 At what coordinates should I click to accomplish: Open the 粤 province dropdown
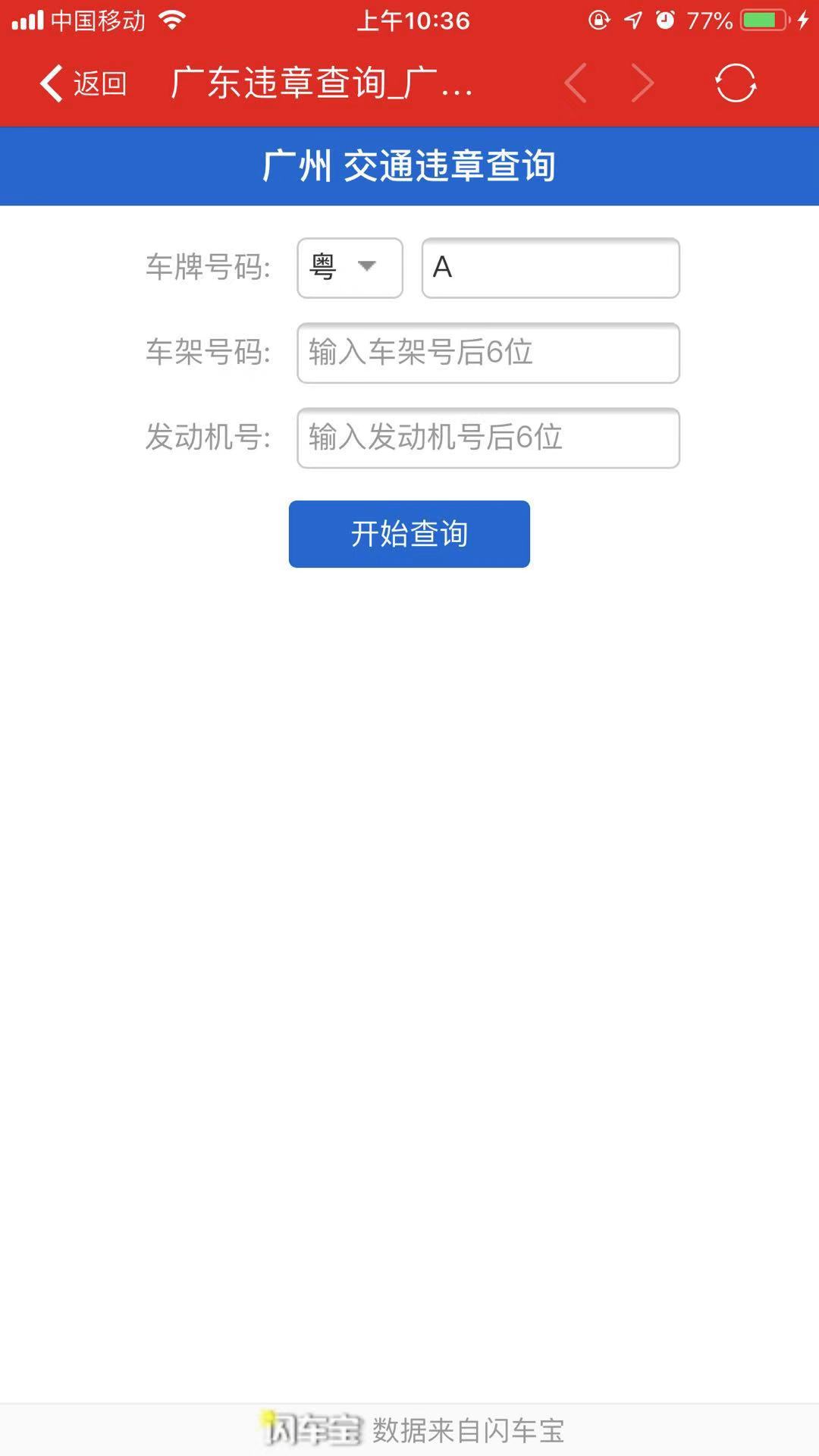[350, 268]
